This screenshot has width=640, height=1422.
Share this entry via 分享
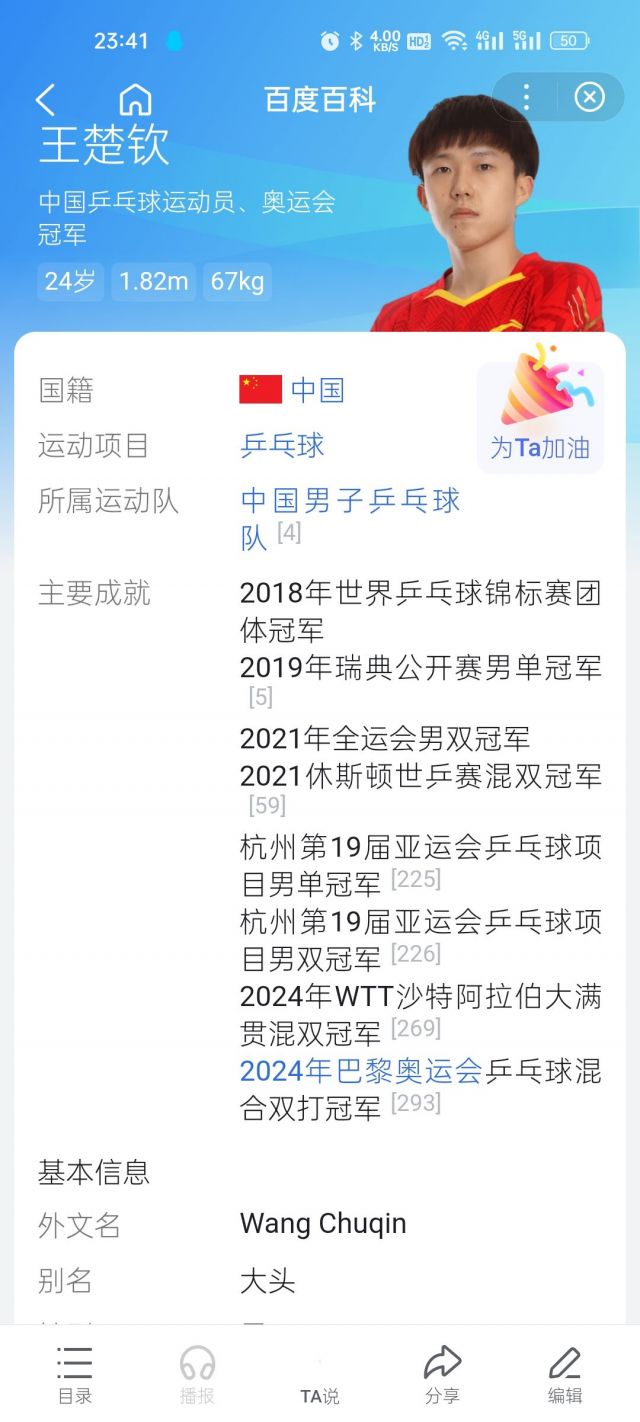coord(442,1375)
